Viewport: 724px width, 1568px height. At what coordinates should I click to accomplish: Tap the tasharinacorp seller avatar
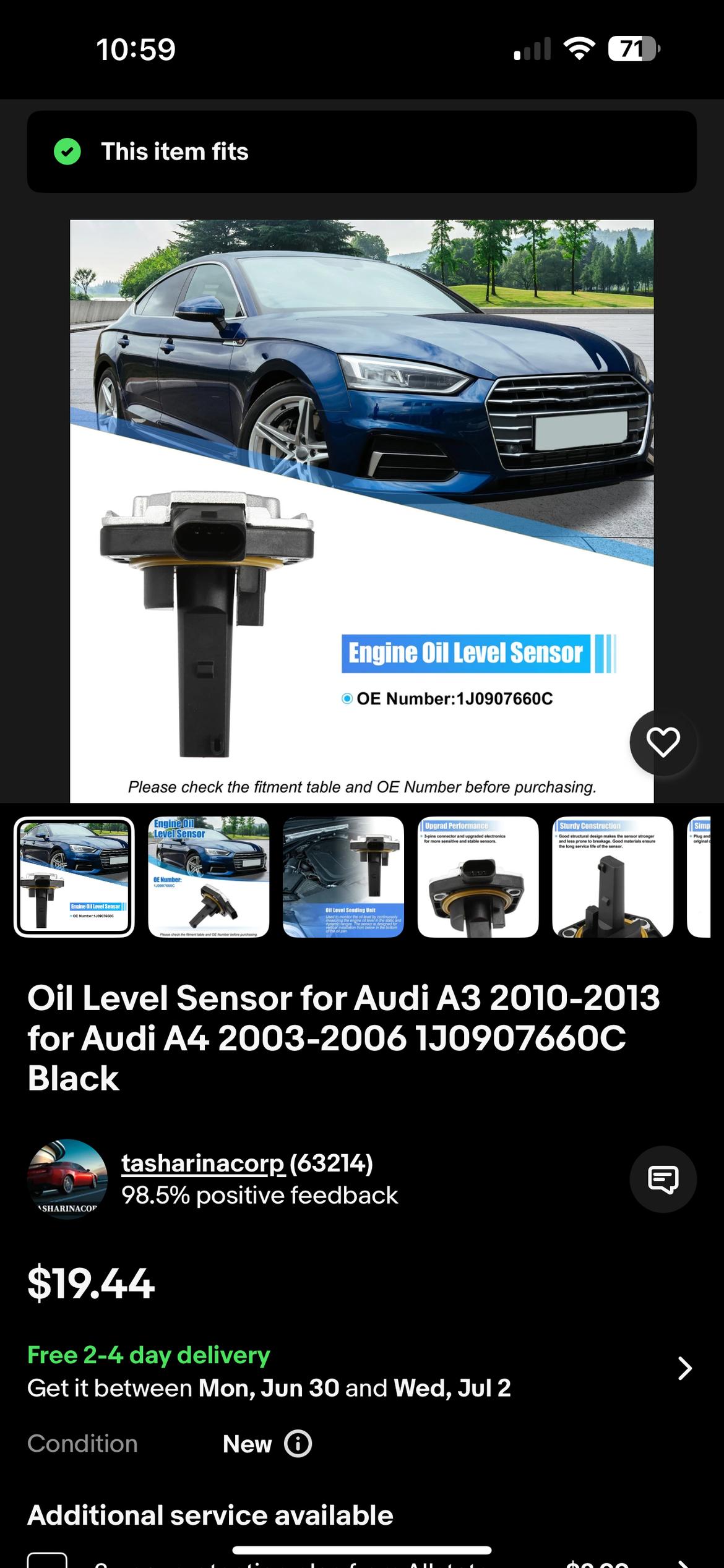point(67,1179)
